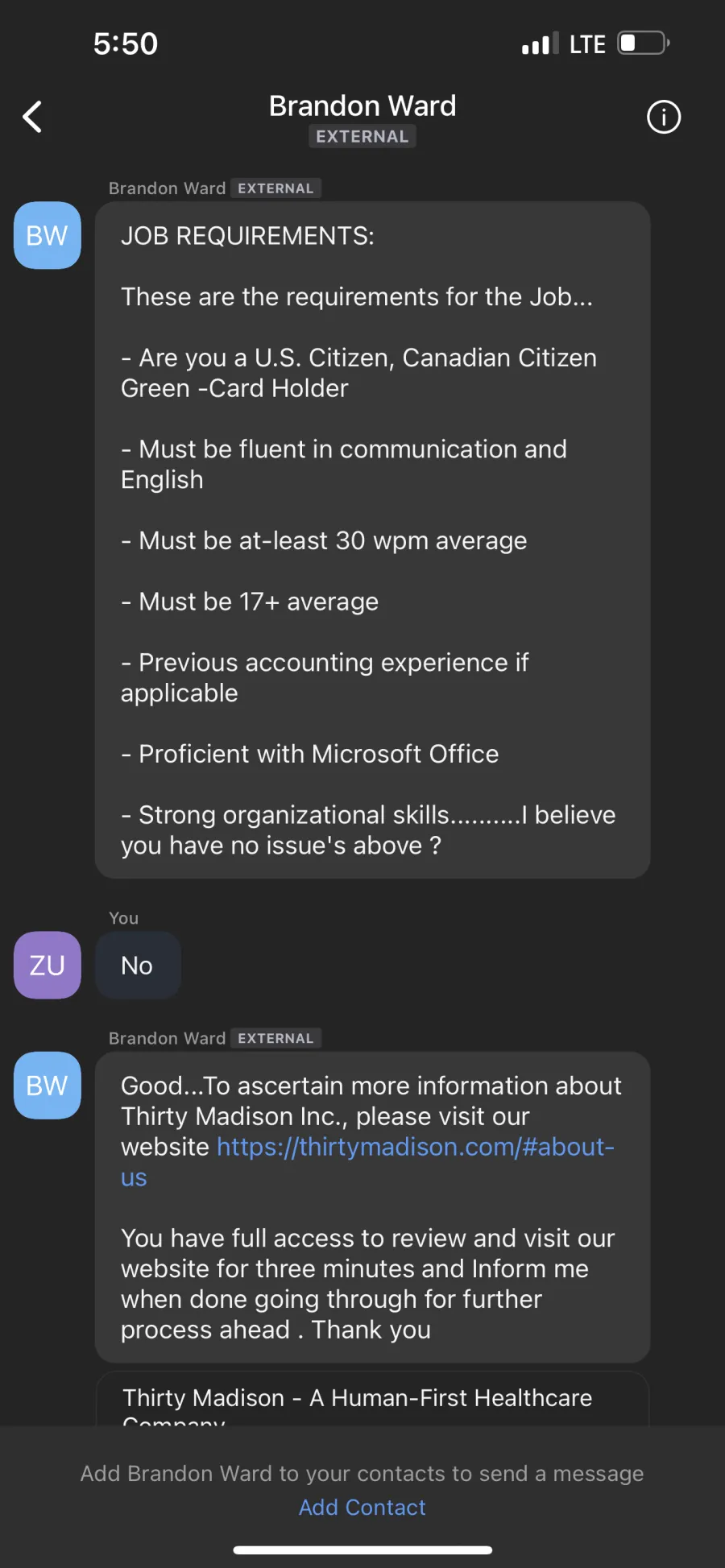
Task: Go back from Brandon Ward chat
Action: pos(32,118)
